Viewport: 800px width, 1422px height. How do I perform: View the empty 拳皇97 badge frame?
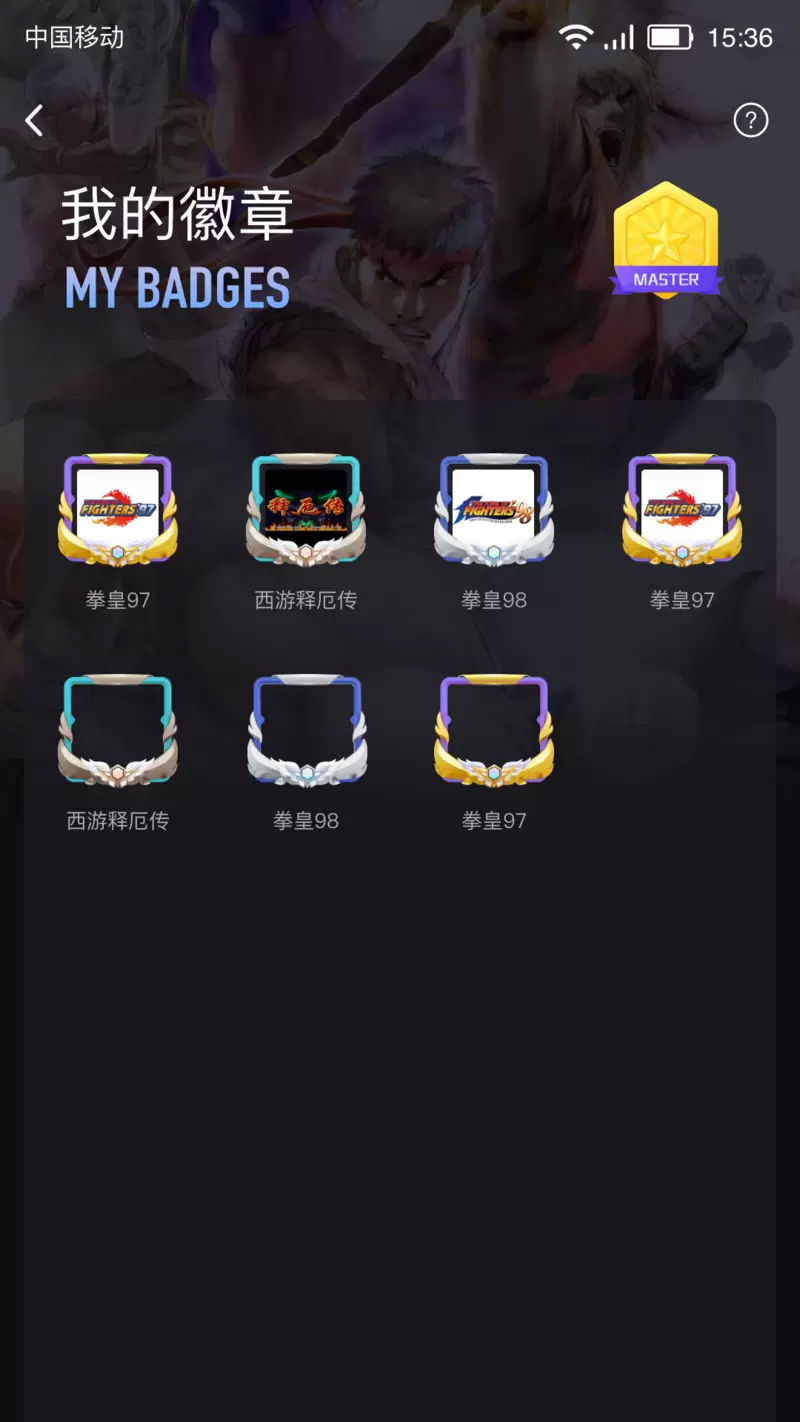click(x=494, y=731)
